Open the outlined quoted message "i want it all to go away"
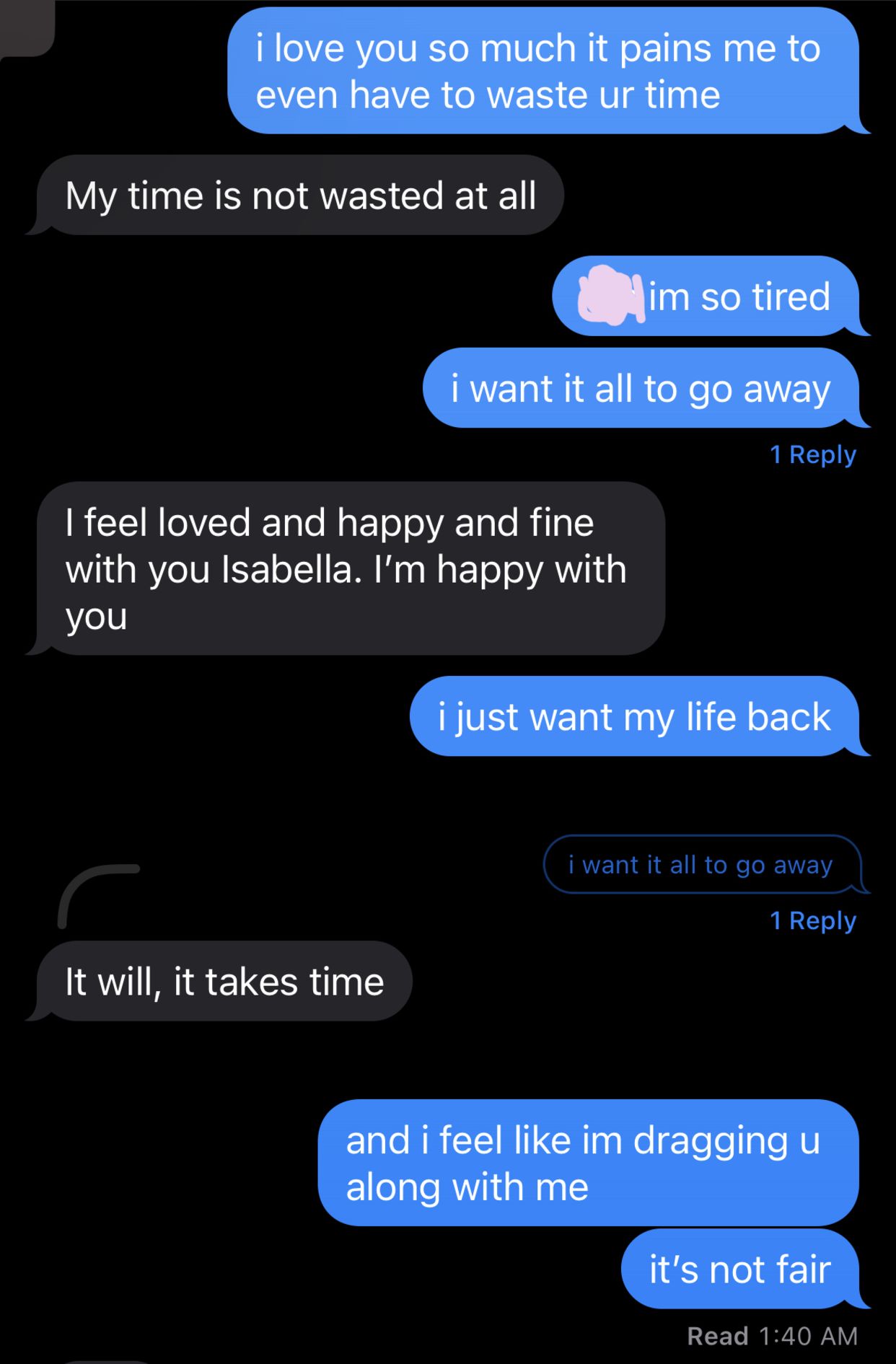Viewport: 896px width, 1364px height. [700, 864]
